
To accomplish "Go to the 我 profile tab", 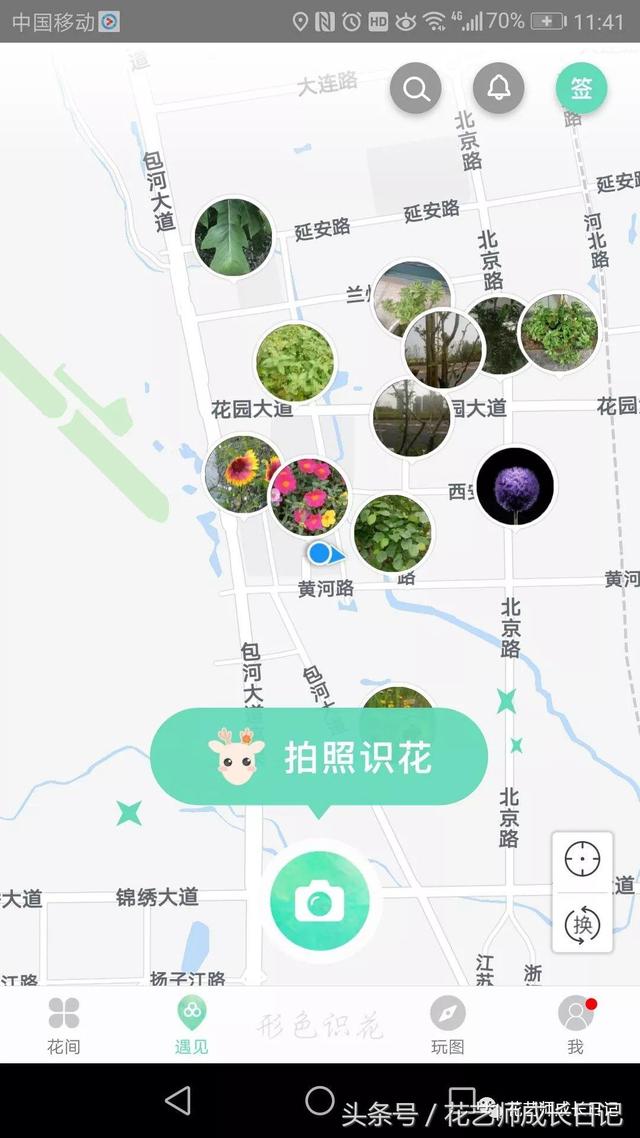I will coord(575,1025).
